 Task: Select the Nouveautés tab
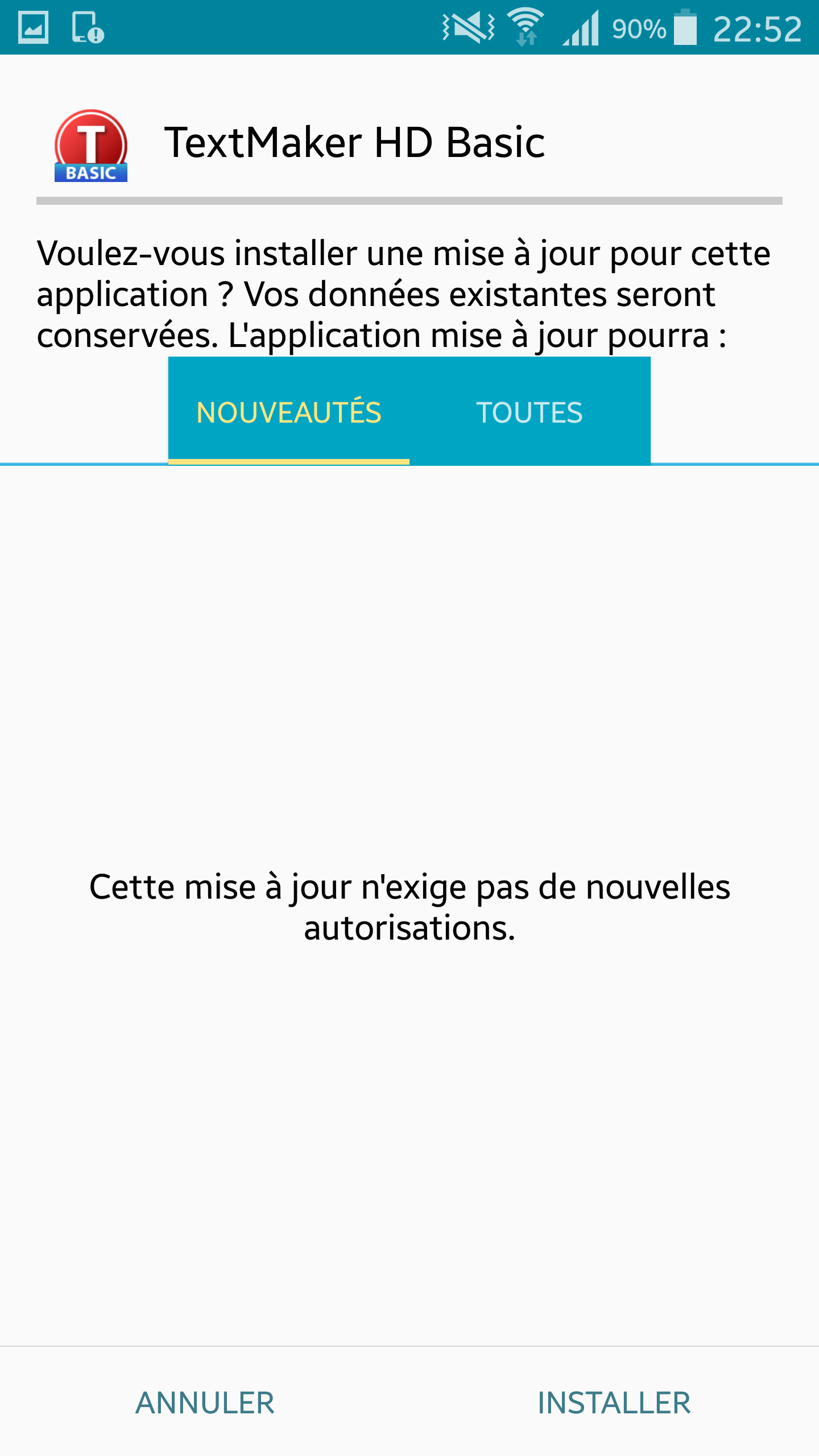[x=289, y=412]
